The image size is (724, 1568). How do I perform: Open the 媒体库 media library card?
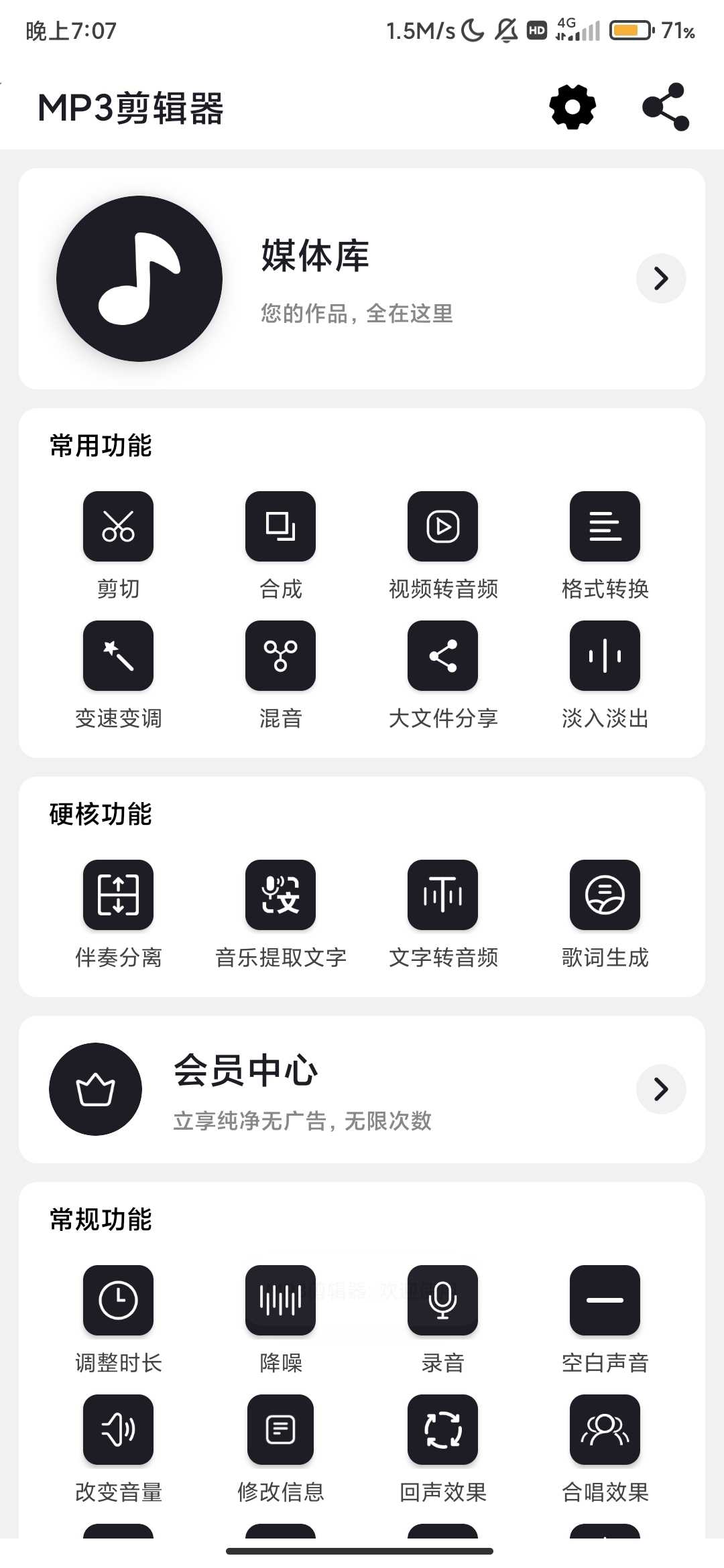(x=362, y=279)
